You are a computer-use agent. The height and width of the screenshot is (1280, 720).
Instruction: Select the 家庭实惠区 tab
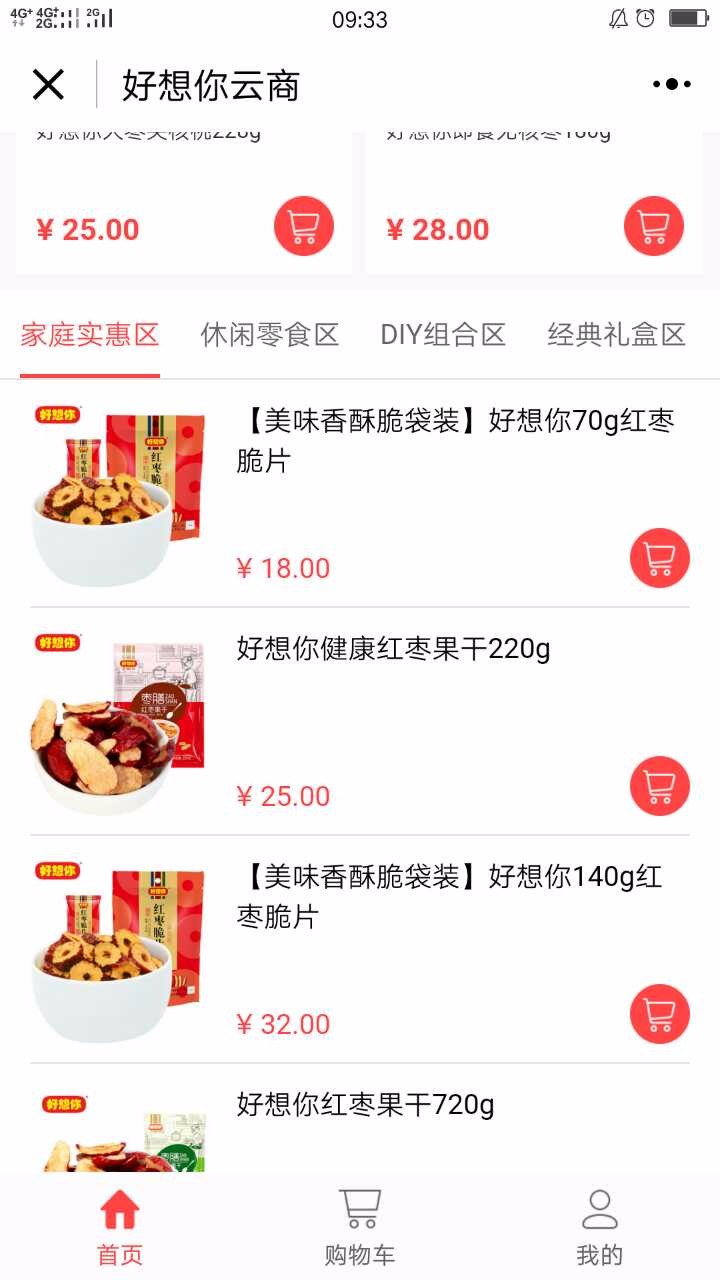90,335
